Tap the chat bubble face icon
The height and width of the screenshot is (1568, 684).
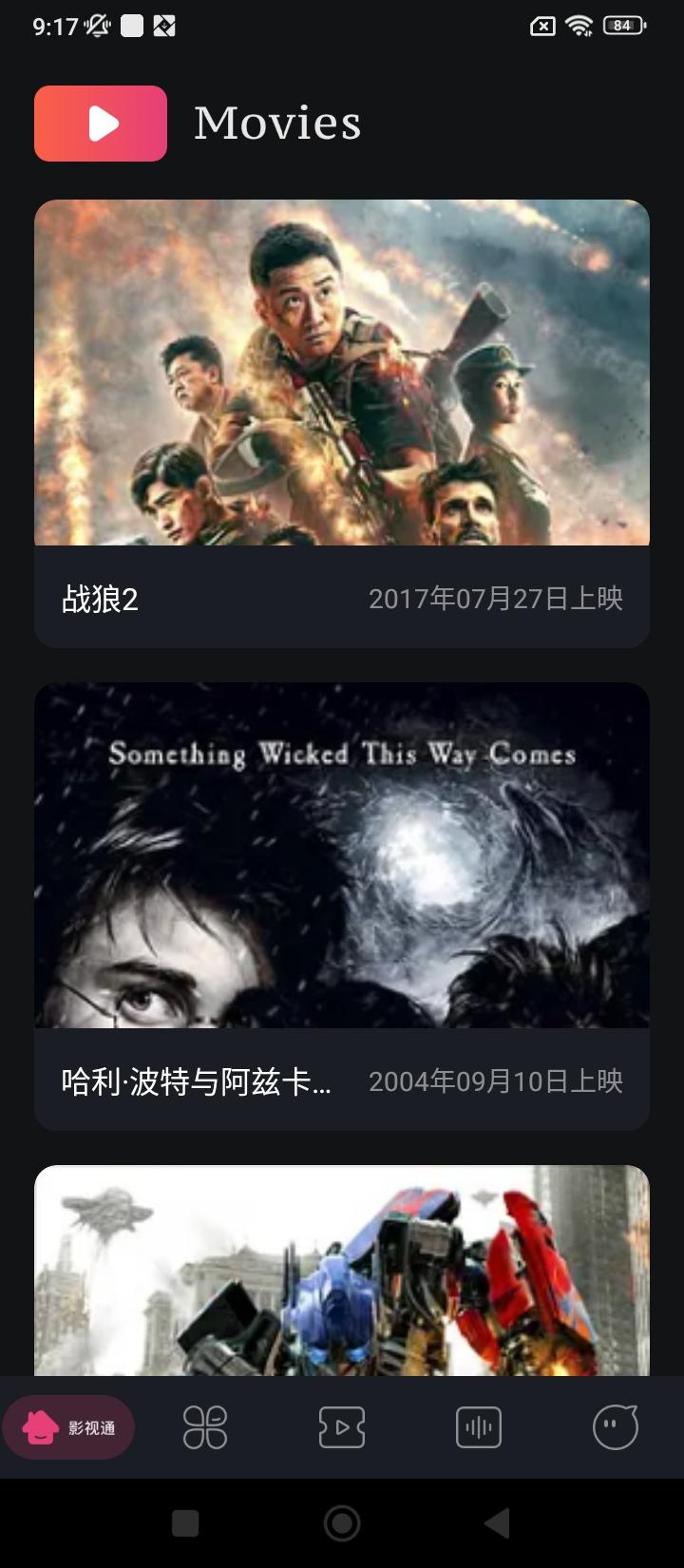tap(616, 1426)
